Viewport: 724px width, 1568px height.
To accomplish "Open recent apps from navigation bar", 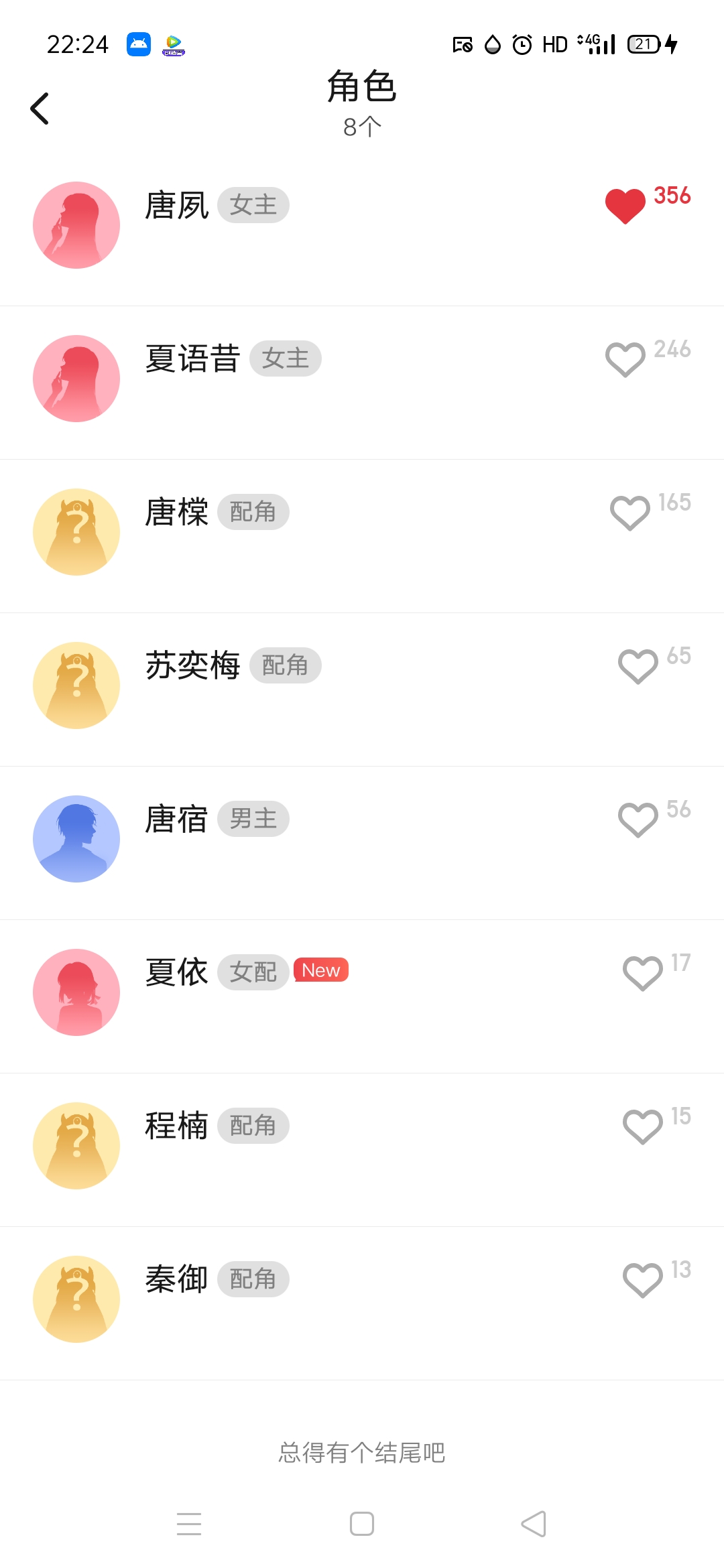I will tap(189, 1524).
